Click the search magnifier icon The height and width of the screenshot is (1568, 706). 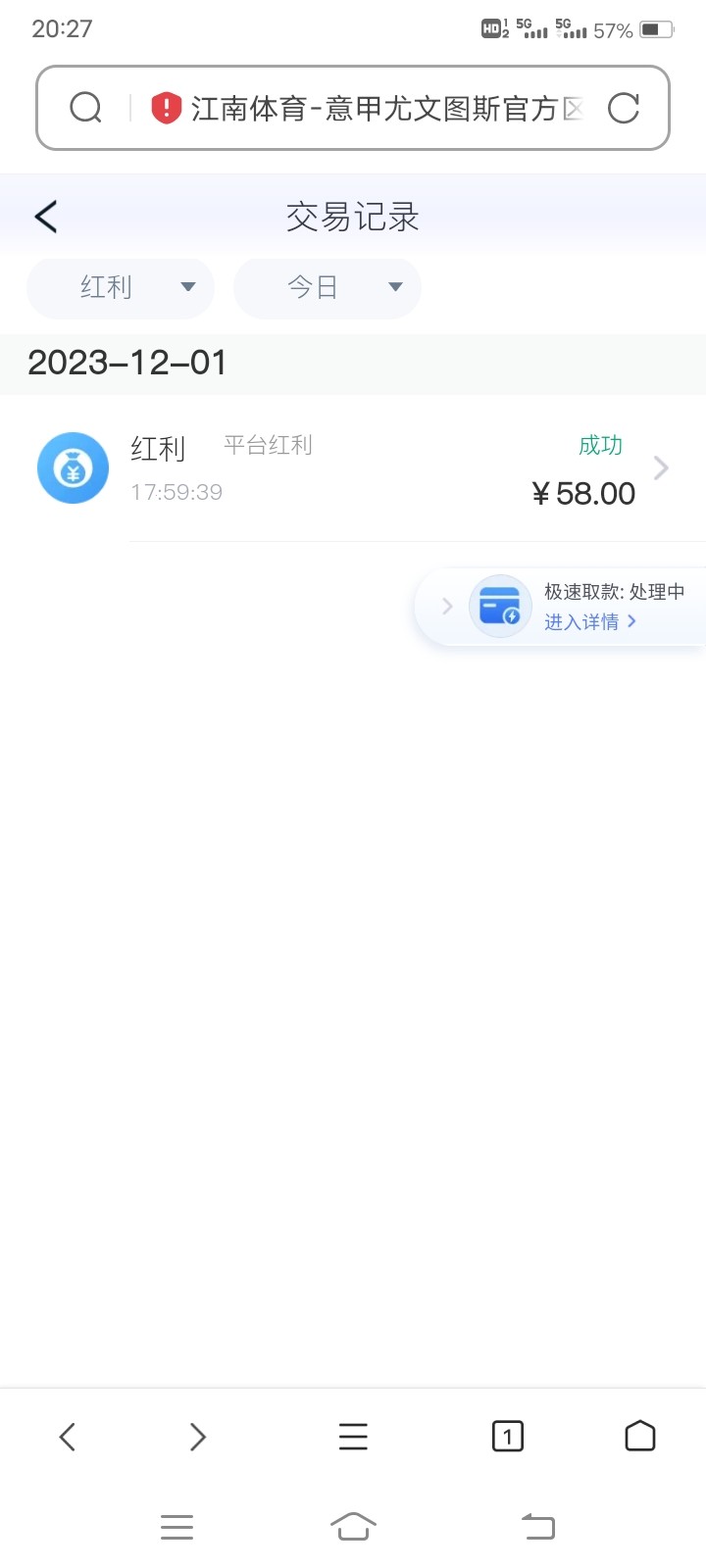tap(86, 108)
